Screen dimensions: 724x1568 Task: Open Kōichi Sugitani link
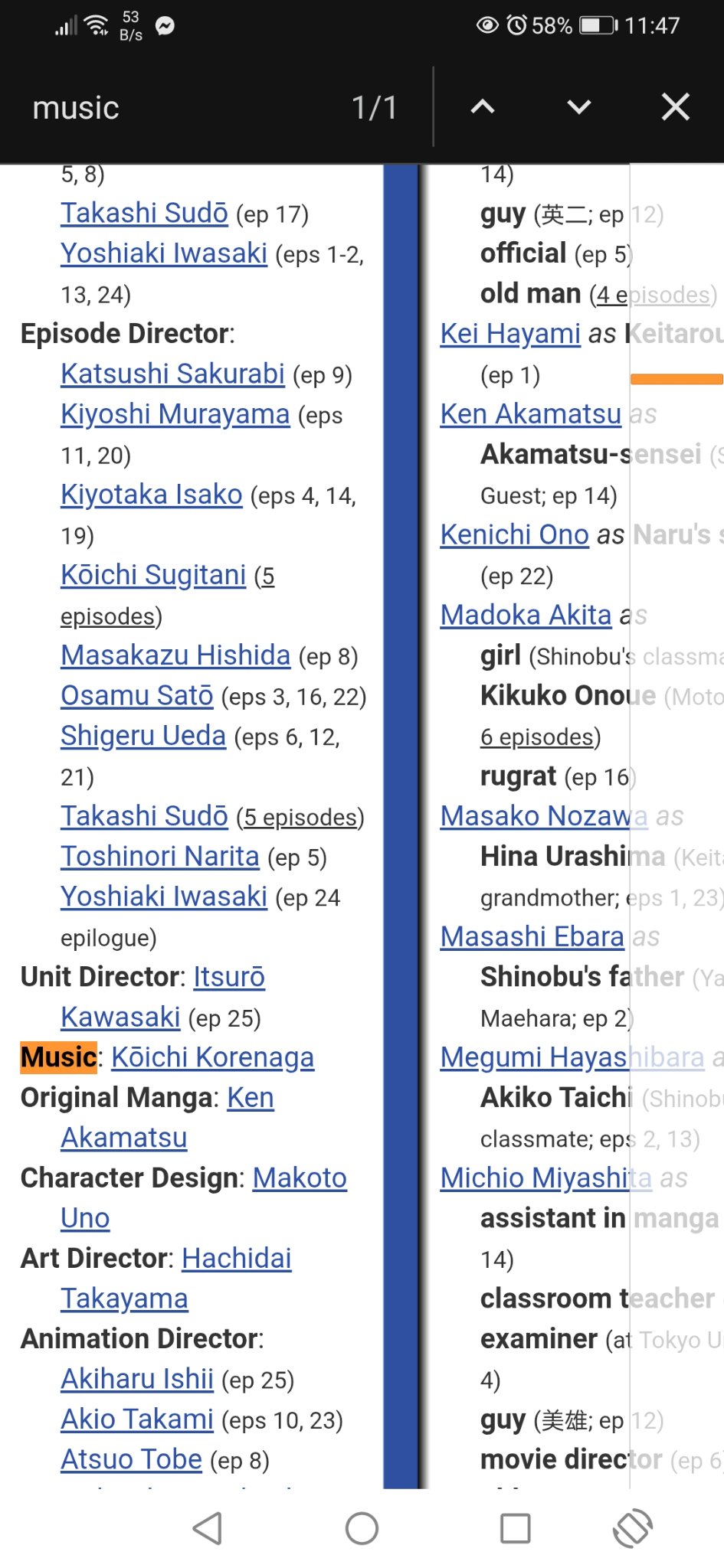coord(153,575)
